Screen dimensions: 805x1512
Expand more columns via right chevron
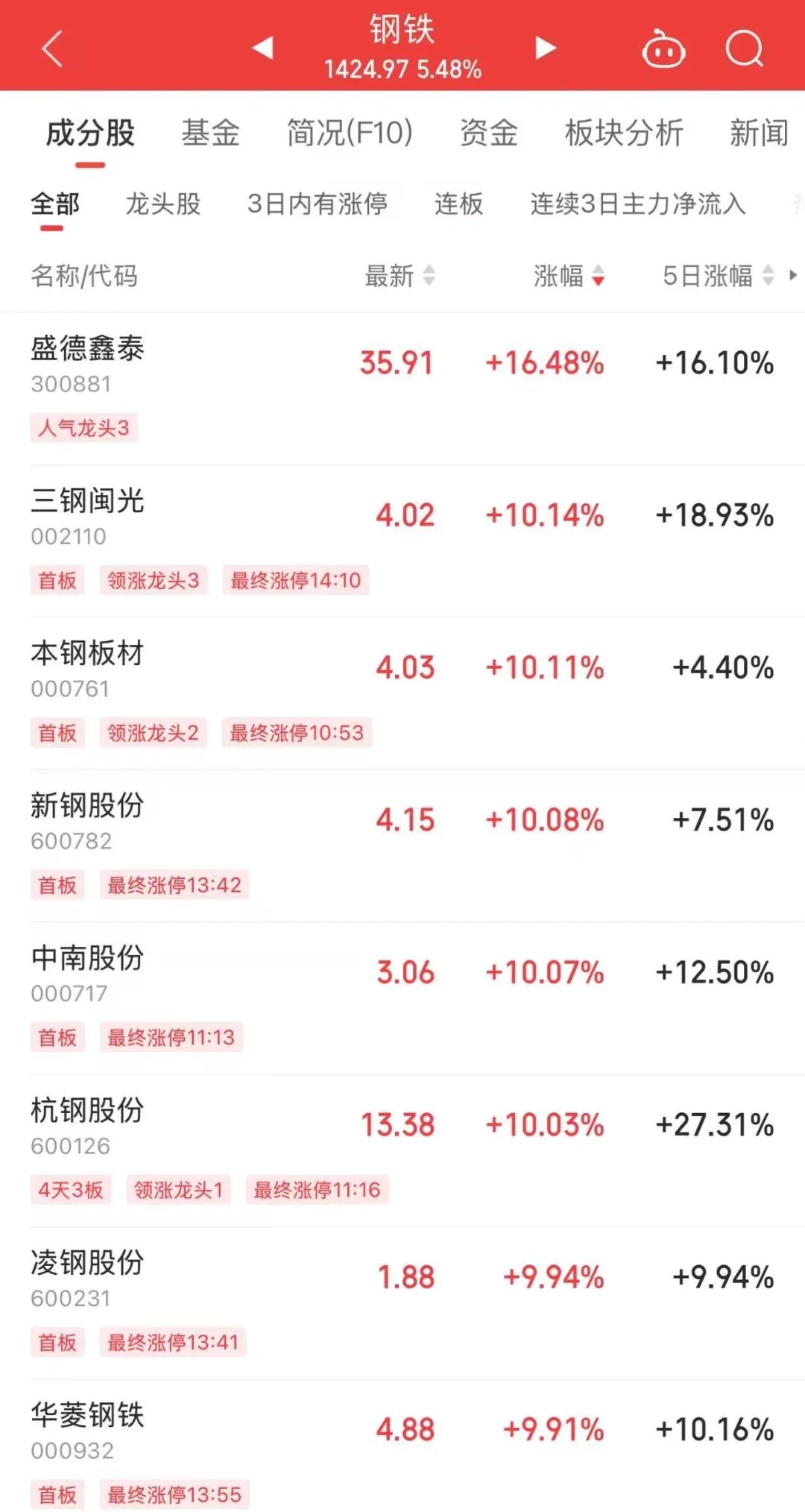[792, 276]
